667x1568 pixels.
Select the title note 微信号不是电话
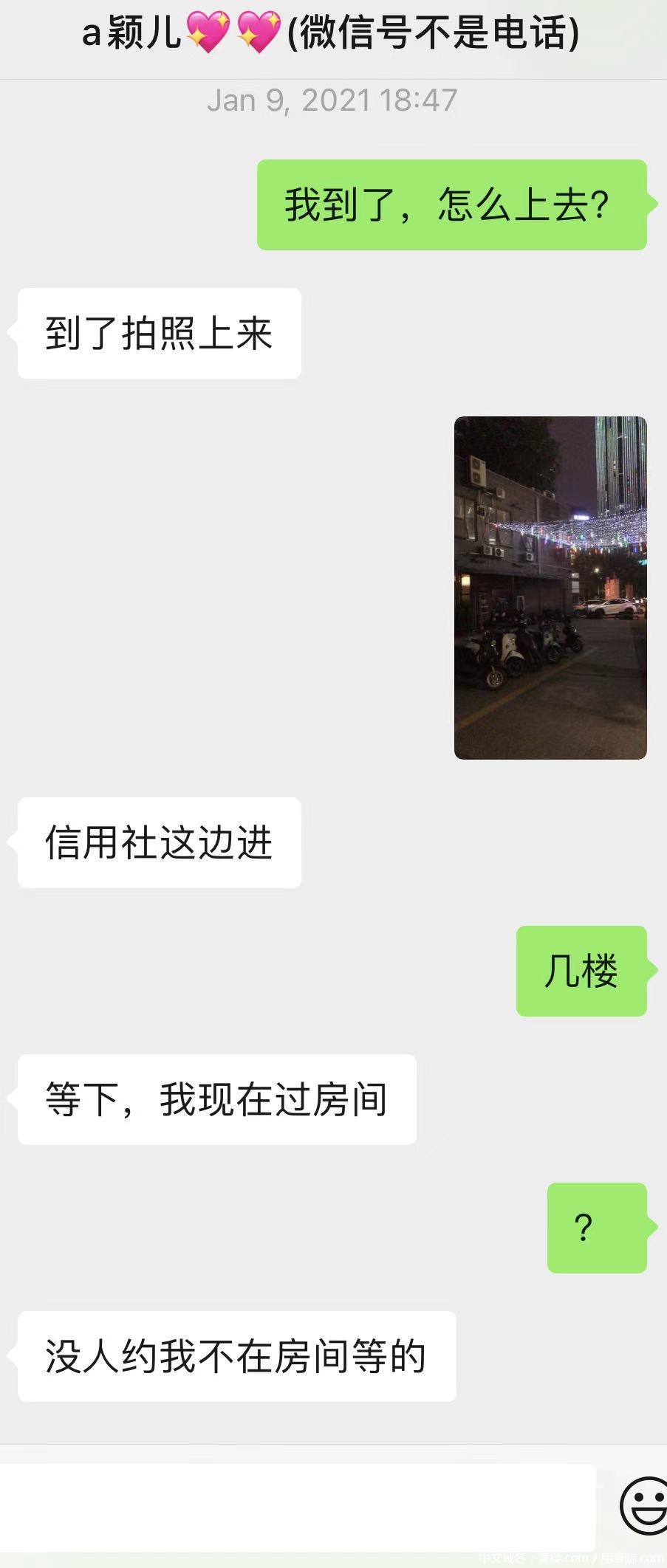tap(436, 30)
